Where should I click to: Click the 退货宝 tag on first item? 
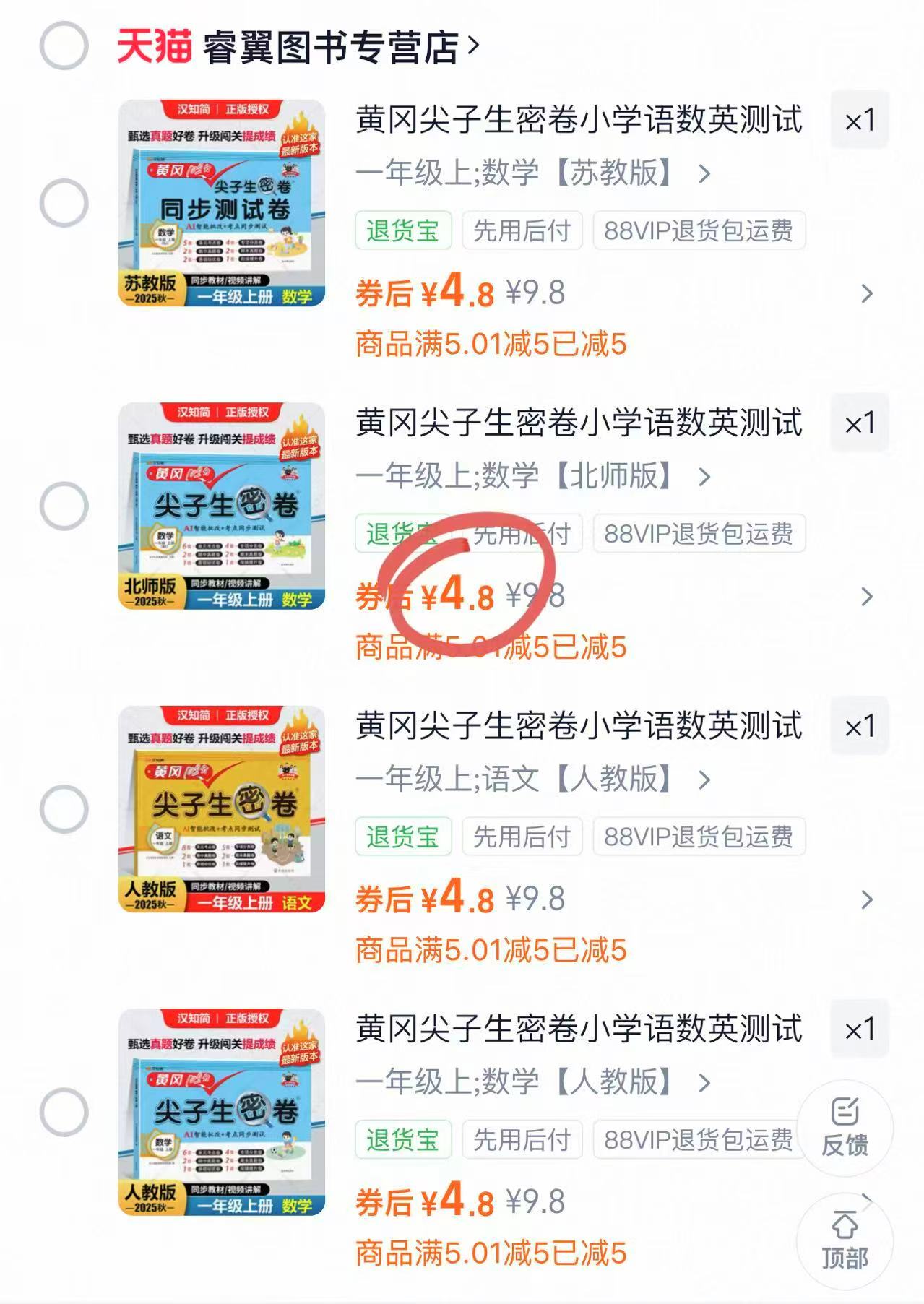click(x=405, y=230)
